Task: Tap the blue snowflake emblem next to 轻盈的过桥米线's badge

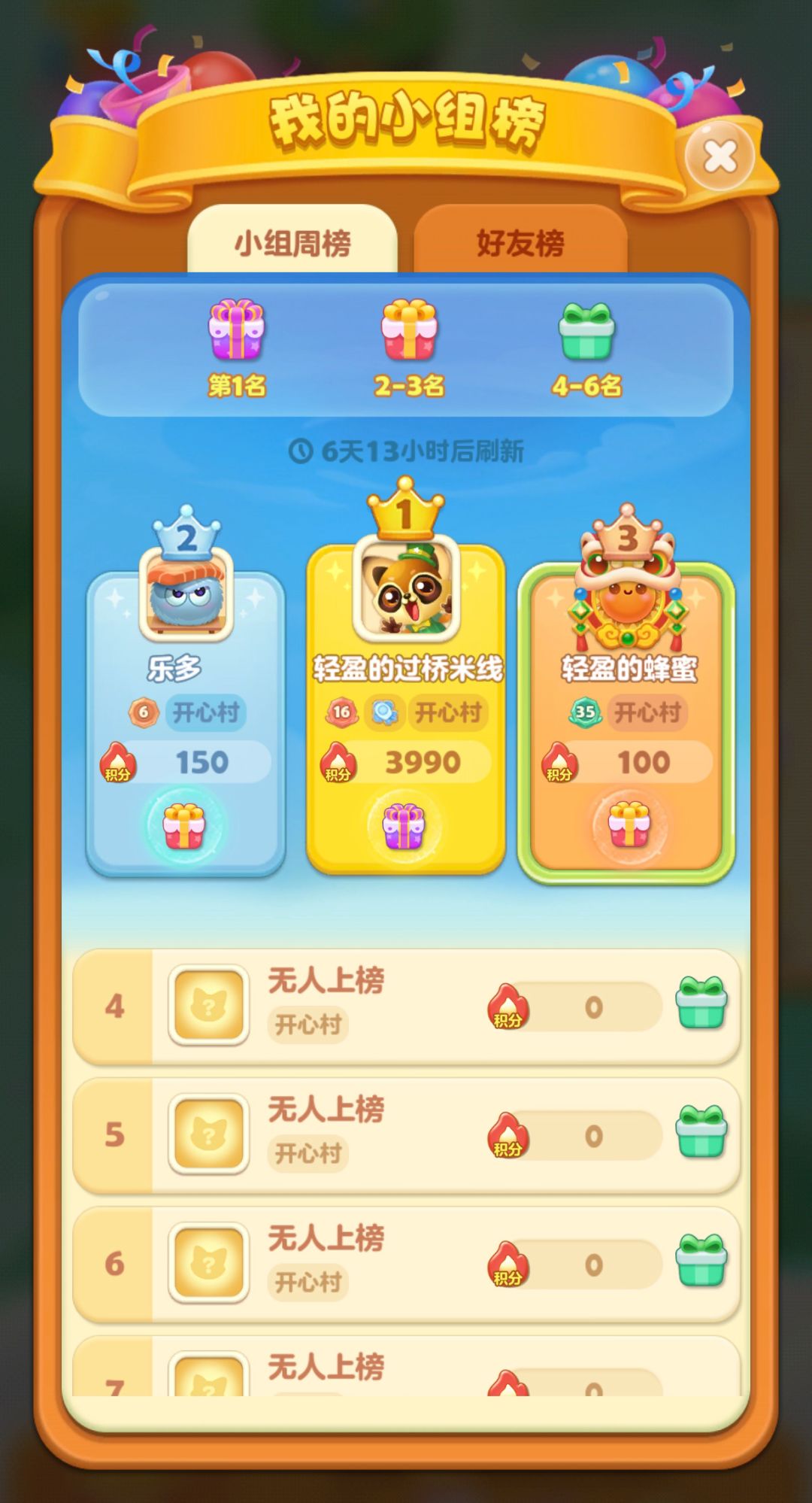Action: [383, 713]
